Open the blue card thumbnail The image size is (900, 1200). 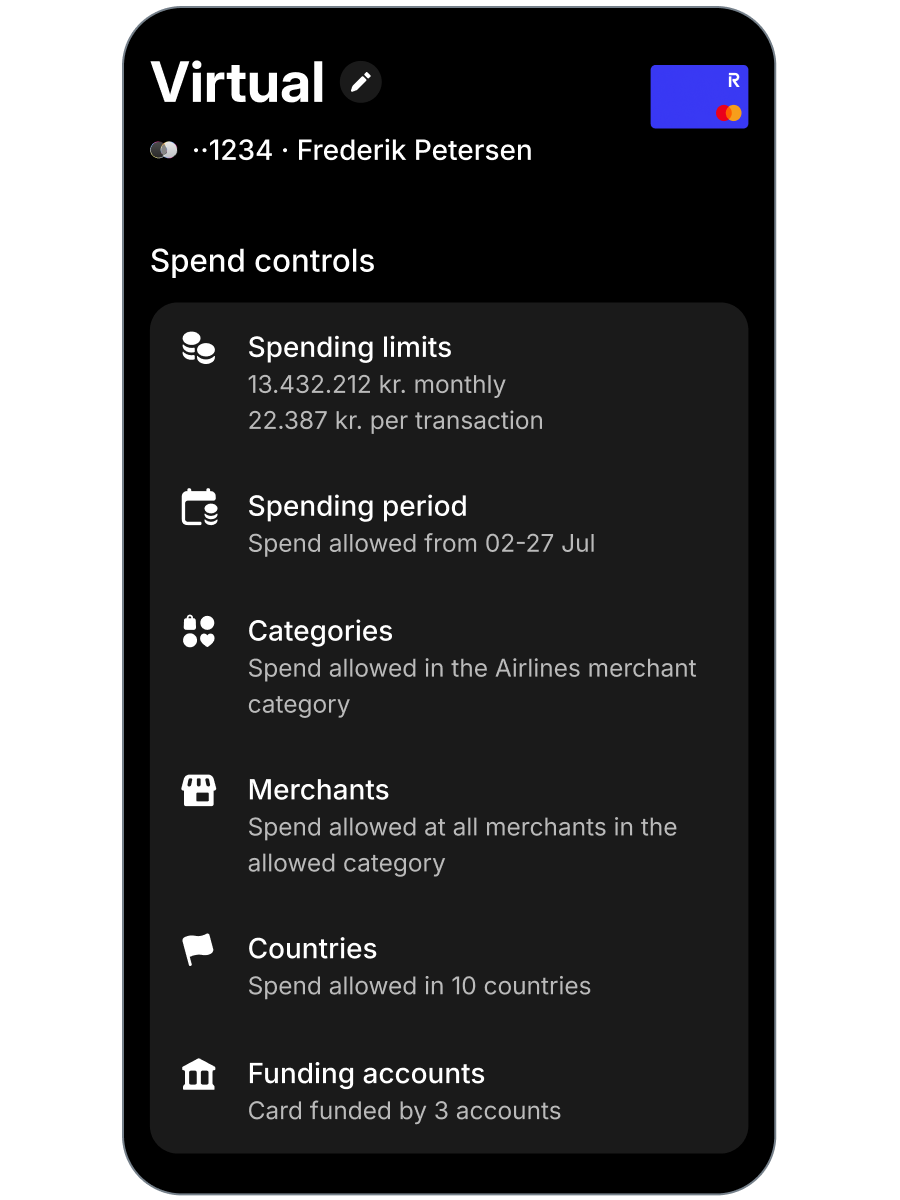[x=699, y=97]
